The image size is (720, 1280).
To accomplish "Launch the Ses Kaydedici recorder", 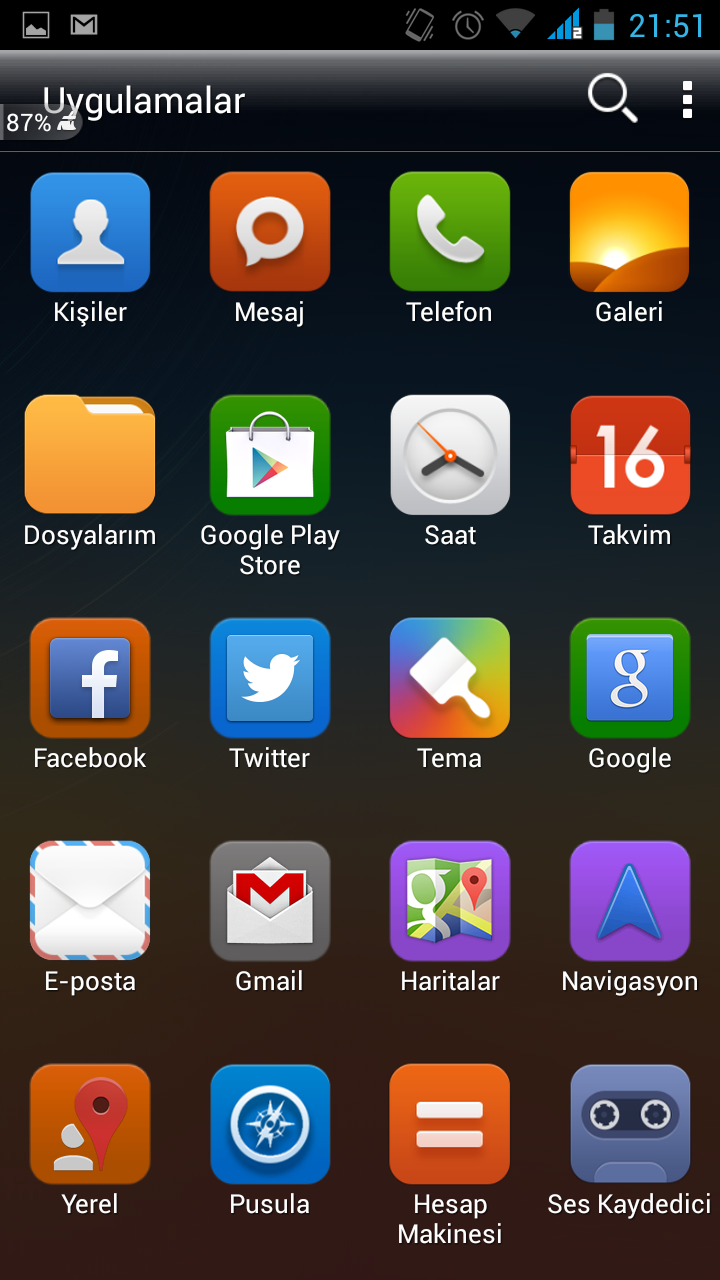I will tap(630, 1124).
